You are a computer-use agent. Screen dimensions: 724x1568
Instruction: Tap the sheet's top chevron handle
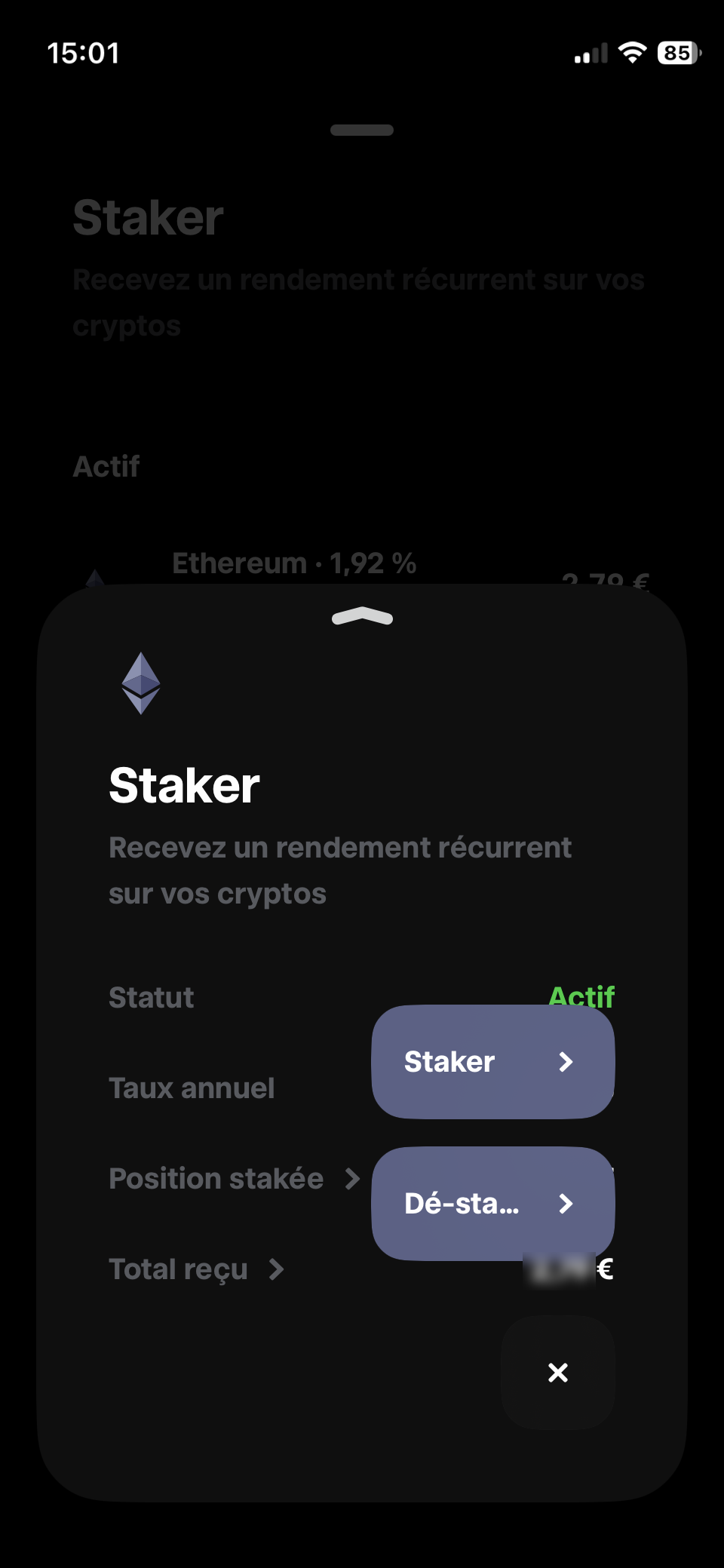click(x=362, y=617)
